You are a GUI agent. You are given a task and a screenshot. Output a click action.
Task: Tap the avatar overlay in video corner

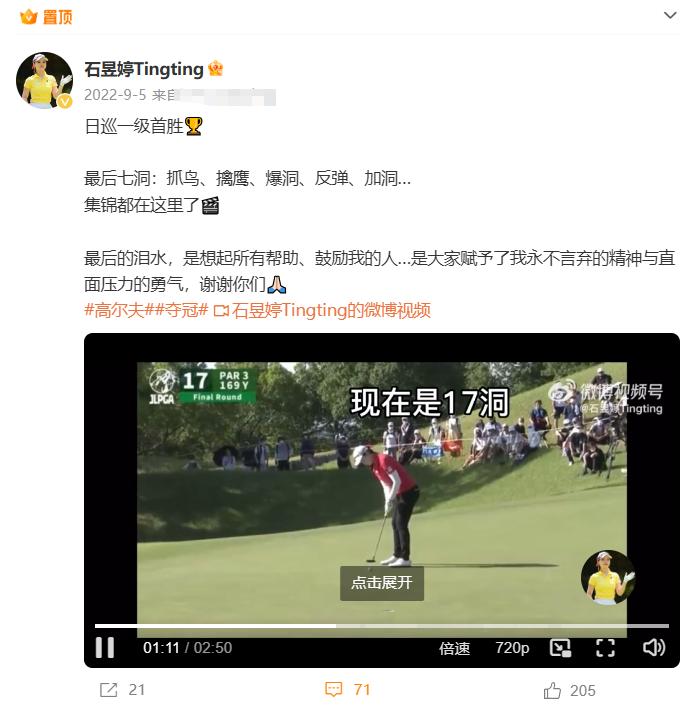[608, 577]
